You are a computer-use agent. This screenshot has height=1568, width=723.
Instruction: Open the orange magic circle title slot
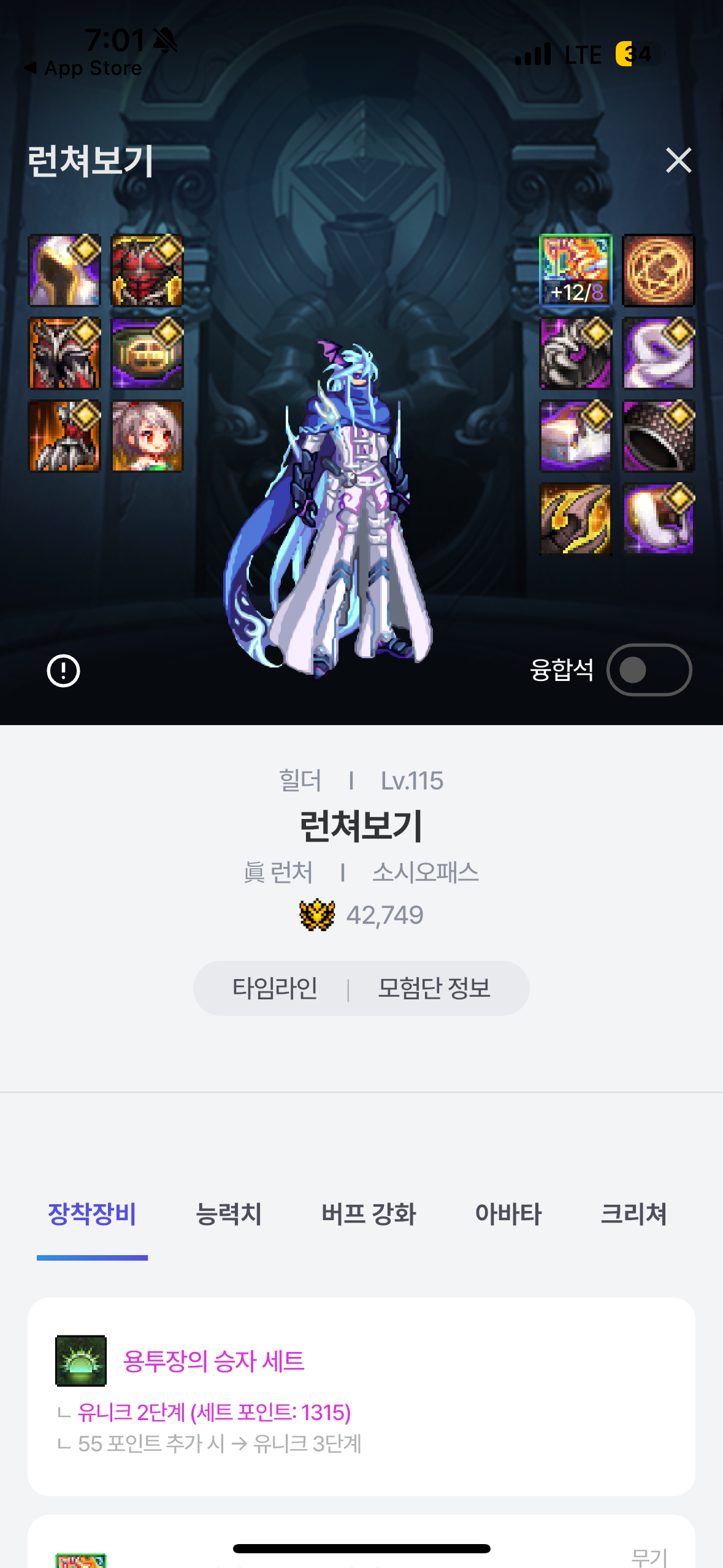(x=658, y=271)
